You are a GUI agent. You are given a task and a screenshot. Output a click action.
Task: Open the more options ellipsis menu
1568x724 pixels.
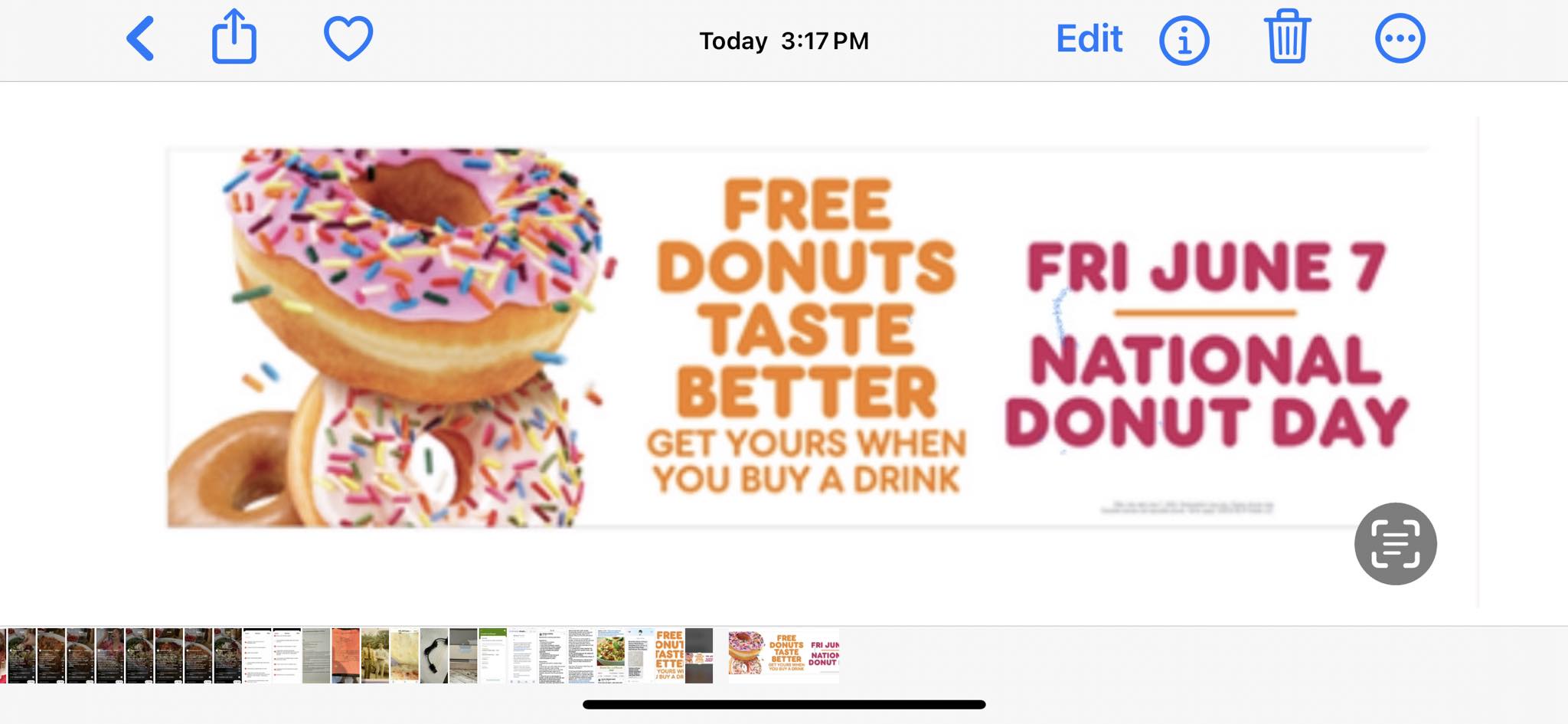tap(1400, 38)
